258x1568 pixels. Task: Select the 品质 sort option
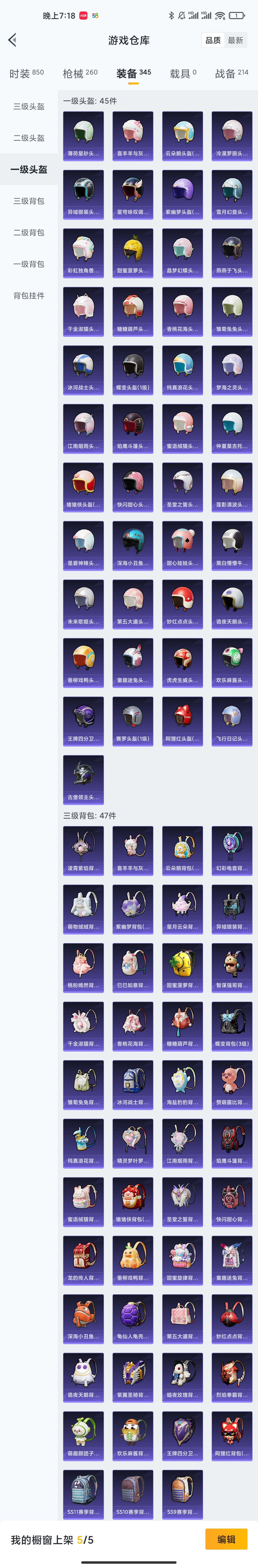[x=213, y=40]
